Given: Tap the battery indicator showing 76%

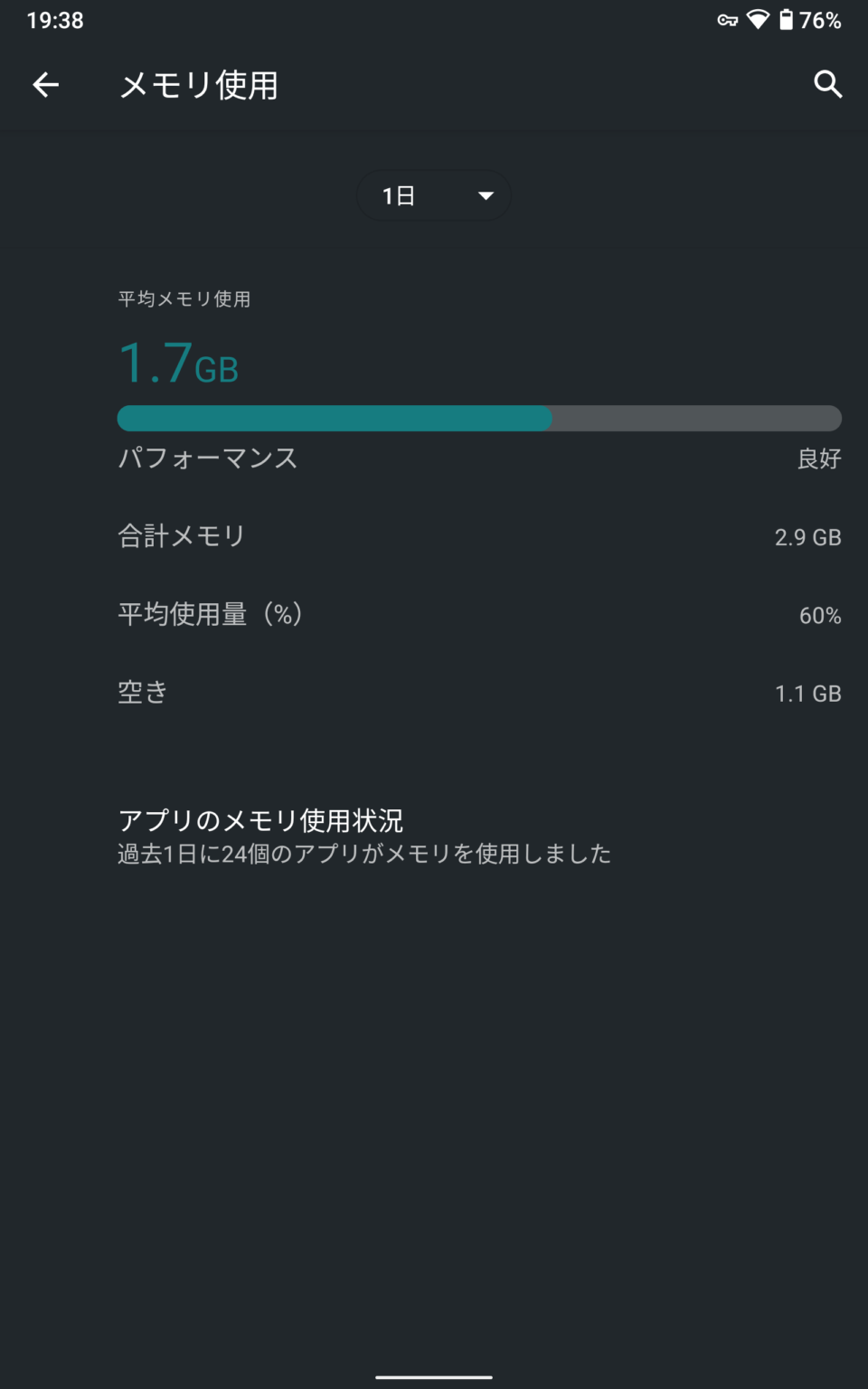Looking at the screenshot, I should point(807,19).
